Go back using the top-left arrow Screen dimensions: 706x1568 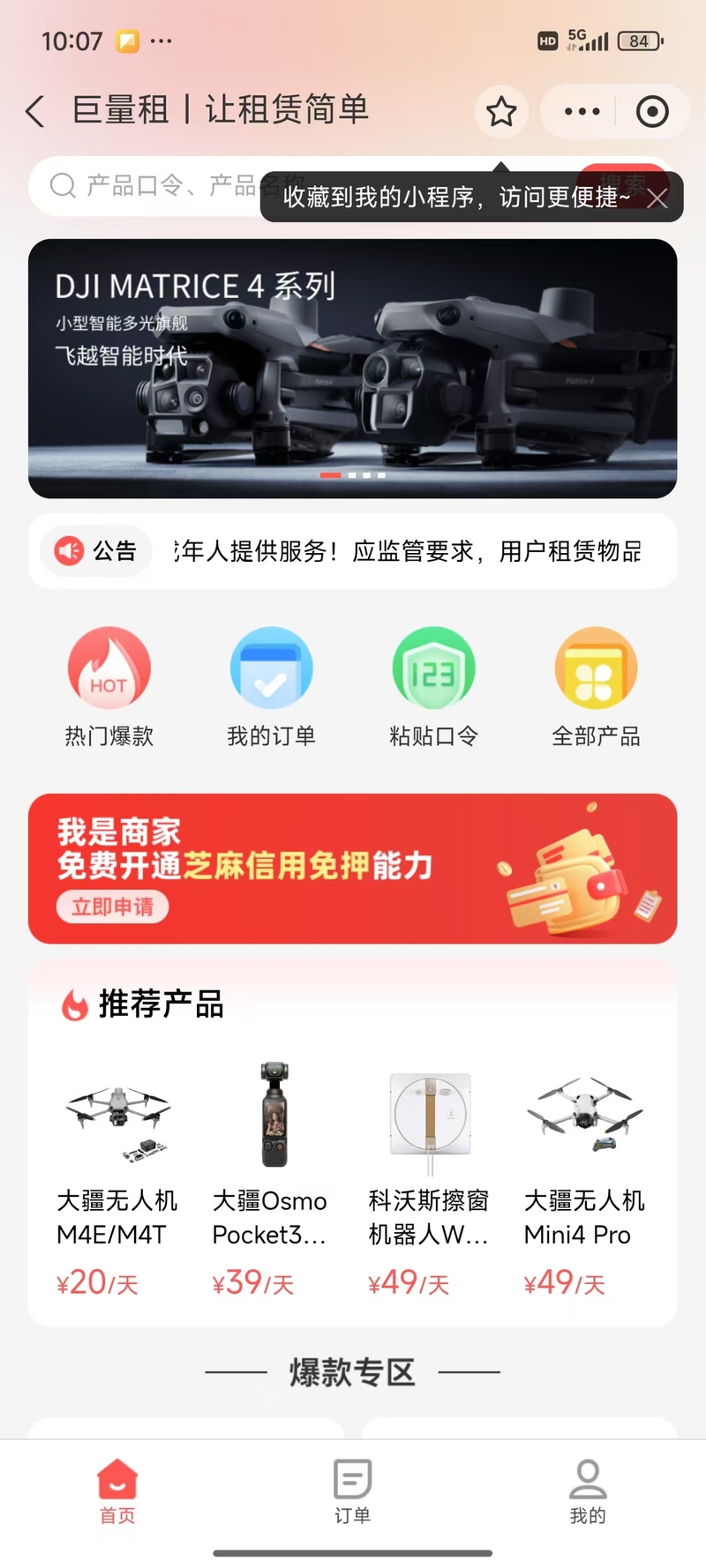point(35,112)
